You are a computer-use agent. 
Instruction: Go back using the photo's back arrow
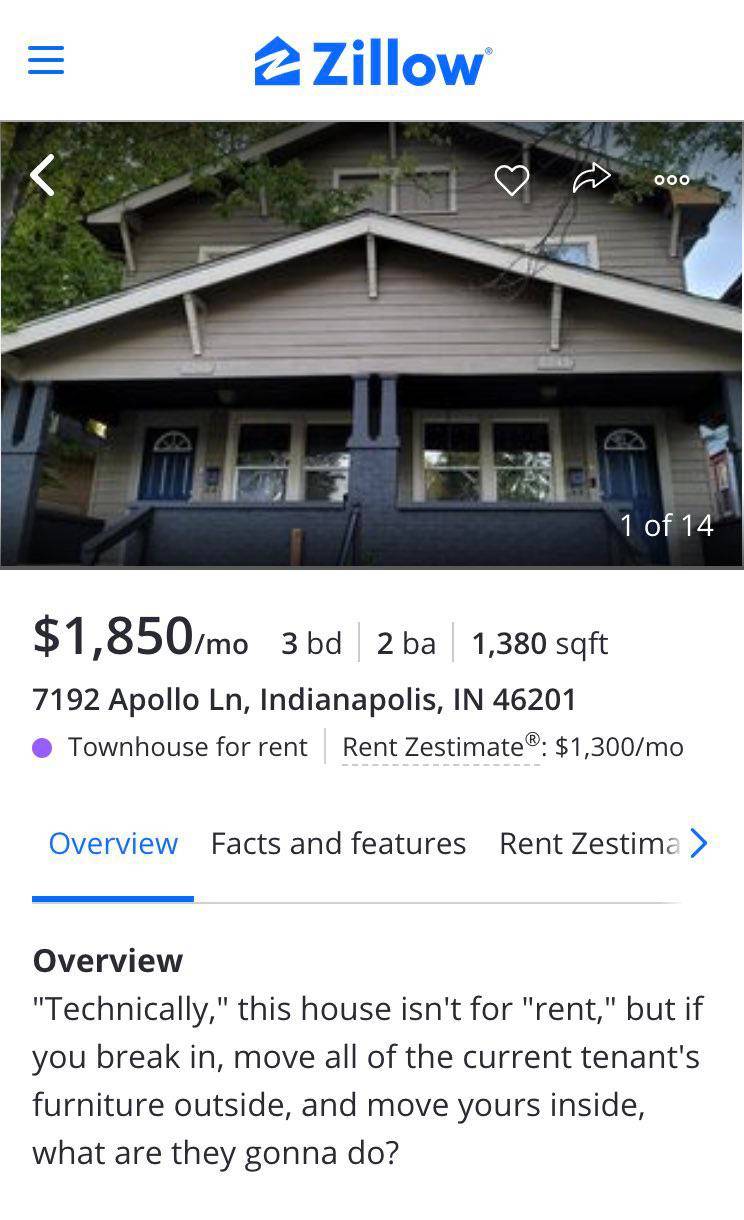coord(42,176)
